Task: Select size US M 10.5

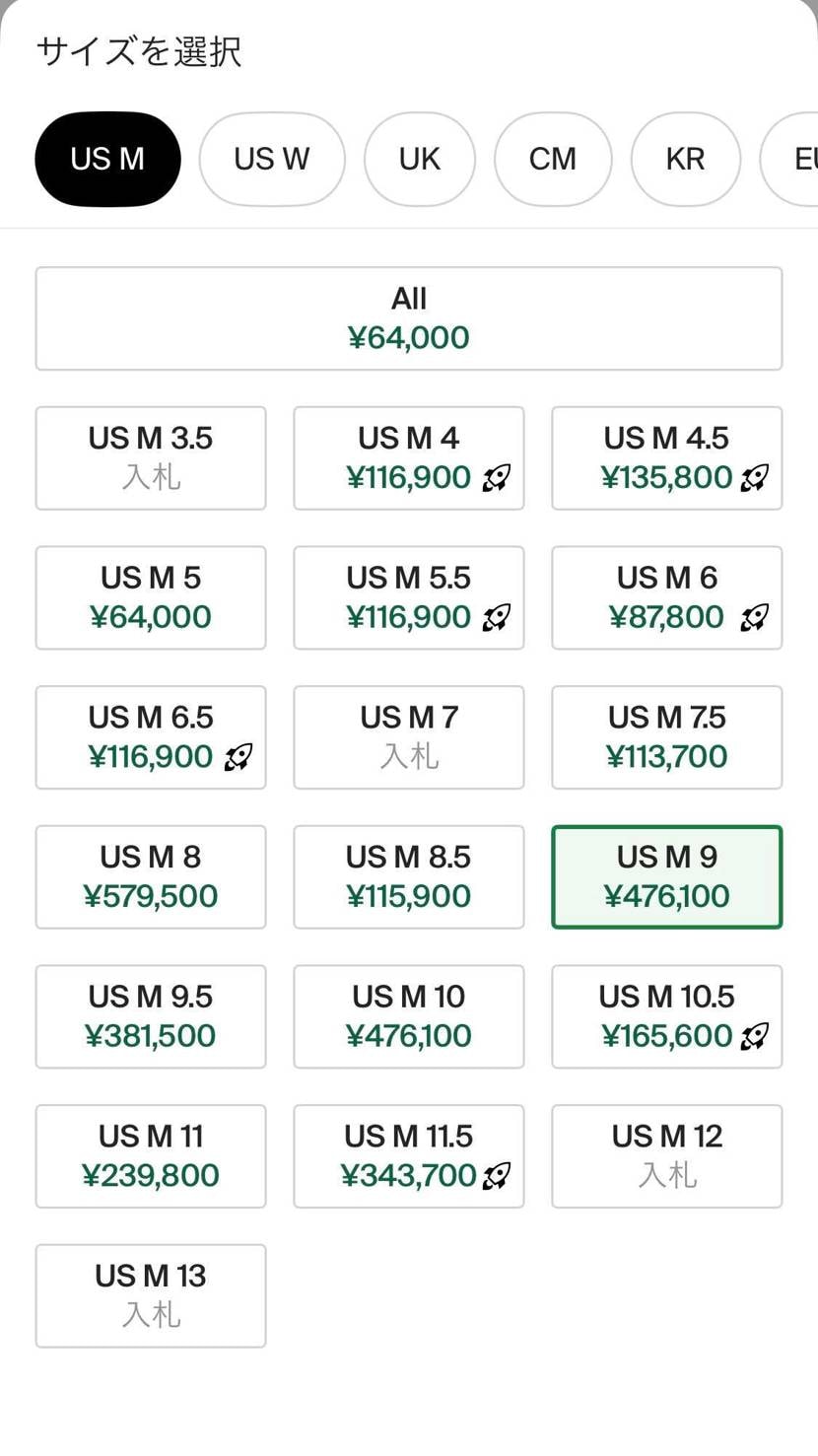Action: pos(667,1016)
